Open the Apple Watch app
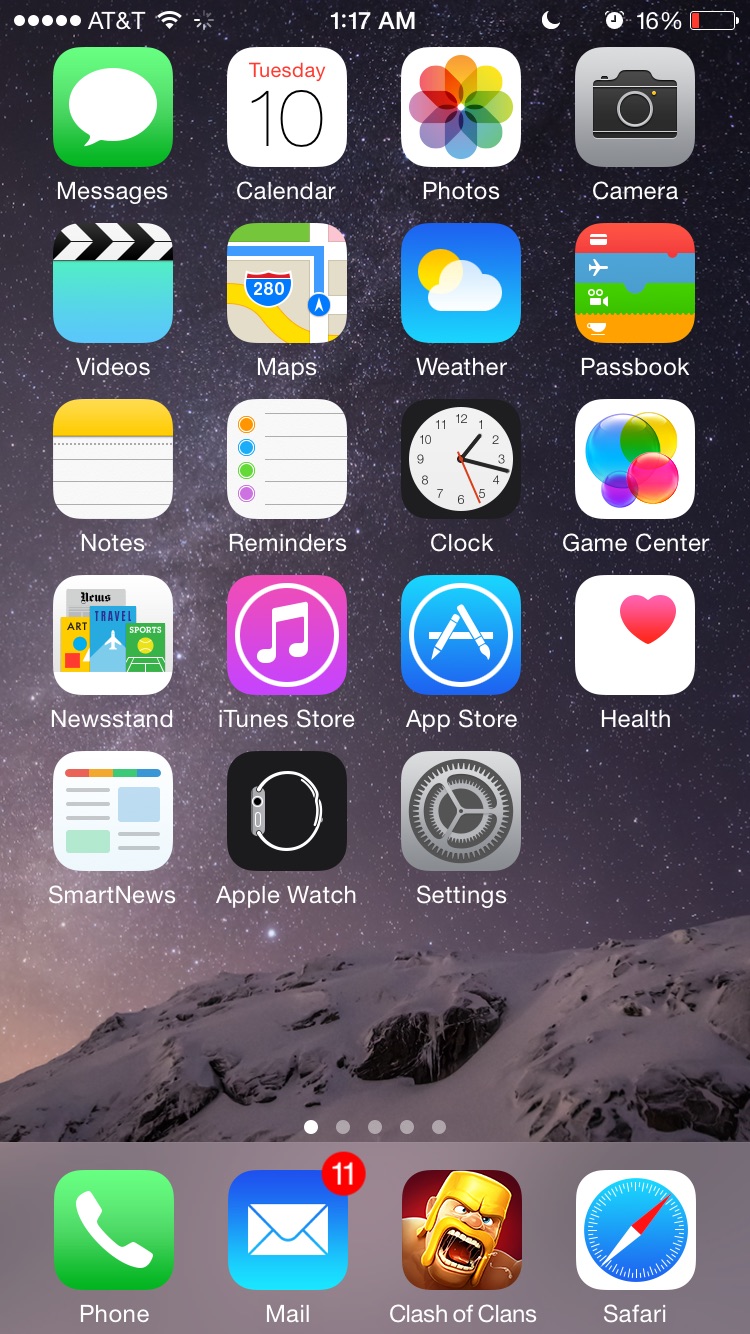The image size is (750, 1334). click(x=287, y=811)
